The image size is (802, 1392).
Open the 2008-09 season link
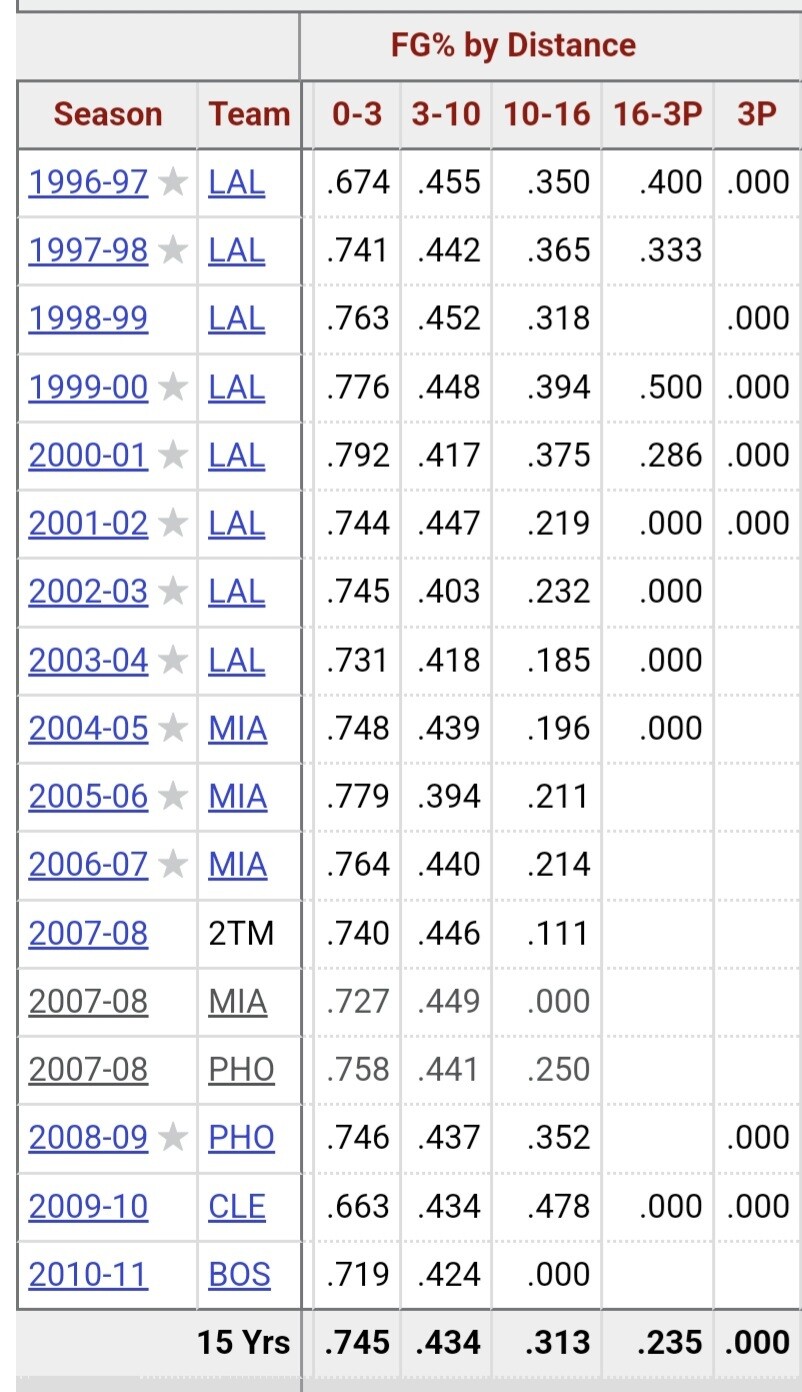pos(88,1137)
